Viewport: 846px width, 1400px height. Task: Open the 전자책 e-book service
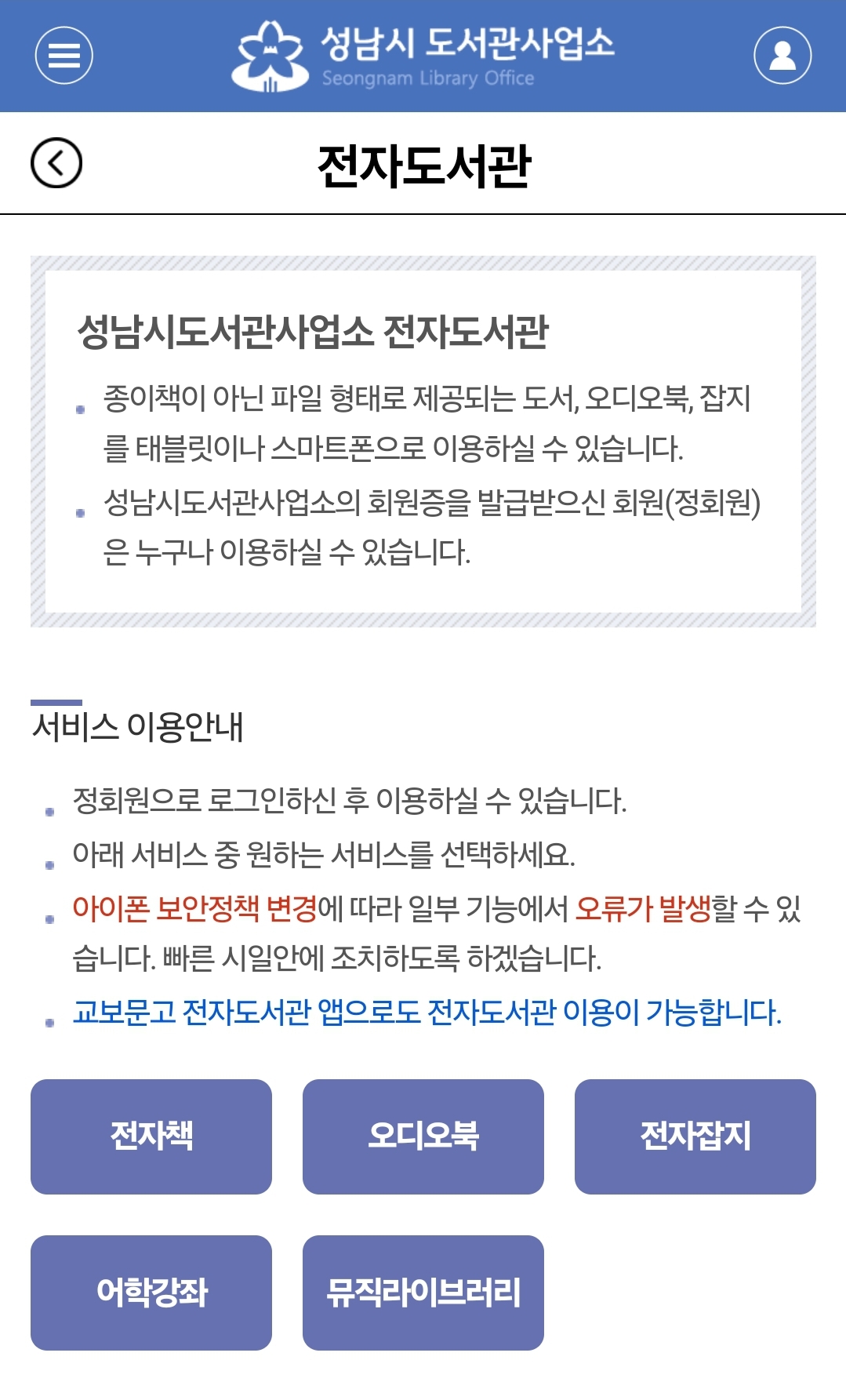click(151, 1136)
